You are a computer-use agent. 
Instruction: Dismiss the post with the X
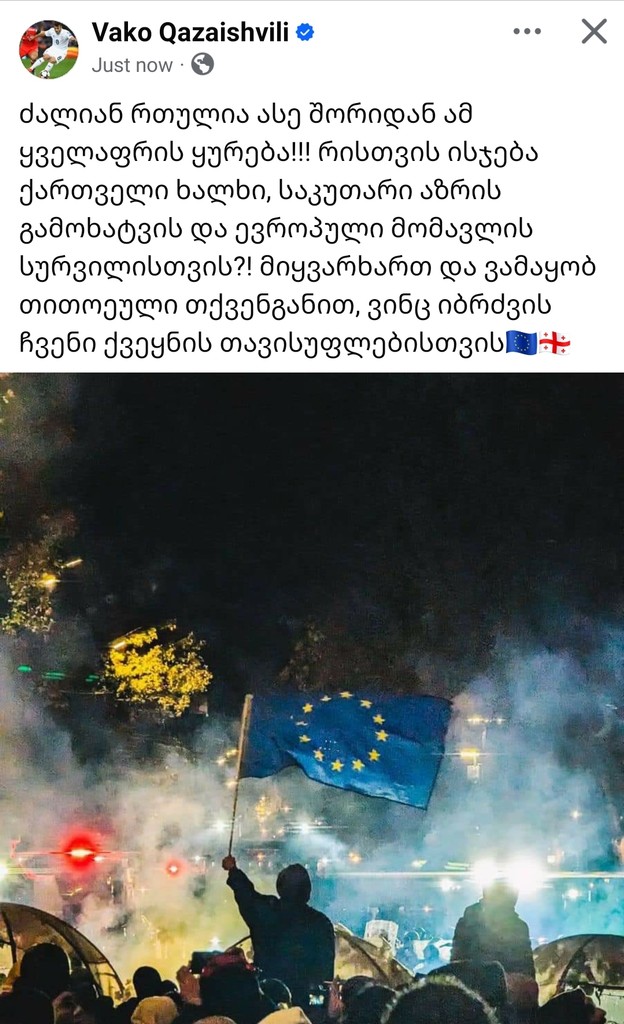point(594,31)
